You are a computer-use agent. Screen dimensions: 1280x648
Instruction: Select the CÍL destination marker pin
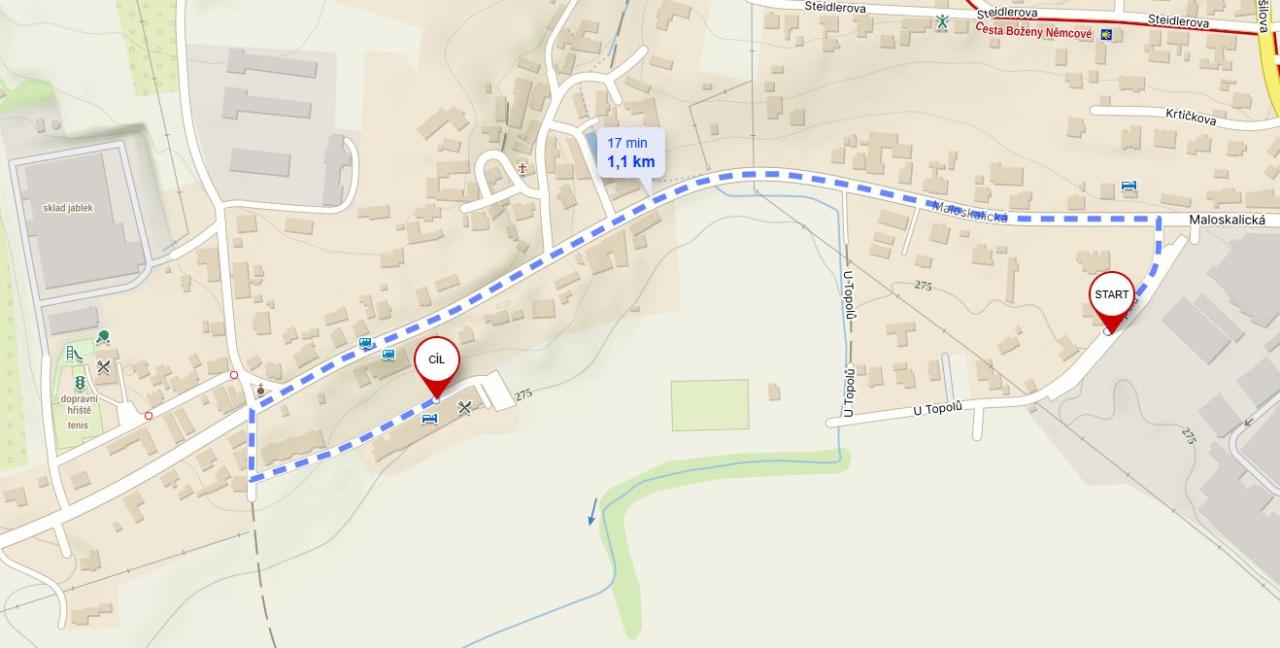tap(437, 362)
